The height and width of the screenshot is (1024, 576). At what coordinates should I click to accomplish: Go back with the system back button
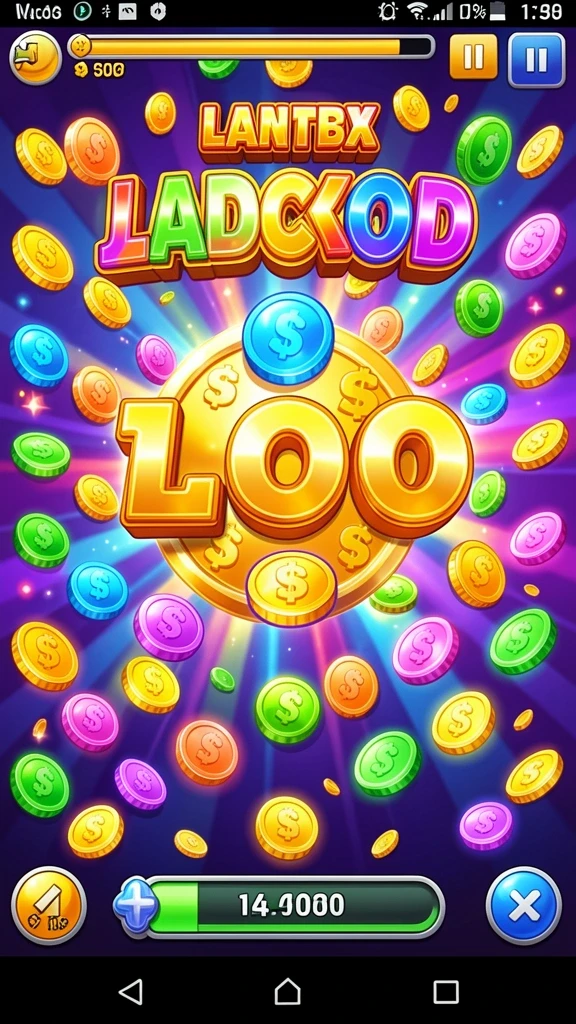click(x=131, y=991)
